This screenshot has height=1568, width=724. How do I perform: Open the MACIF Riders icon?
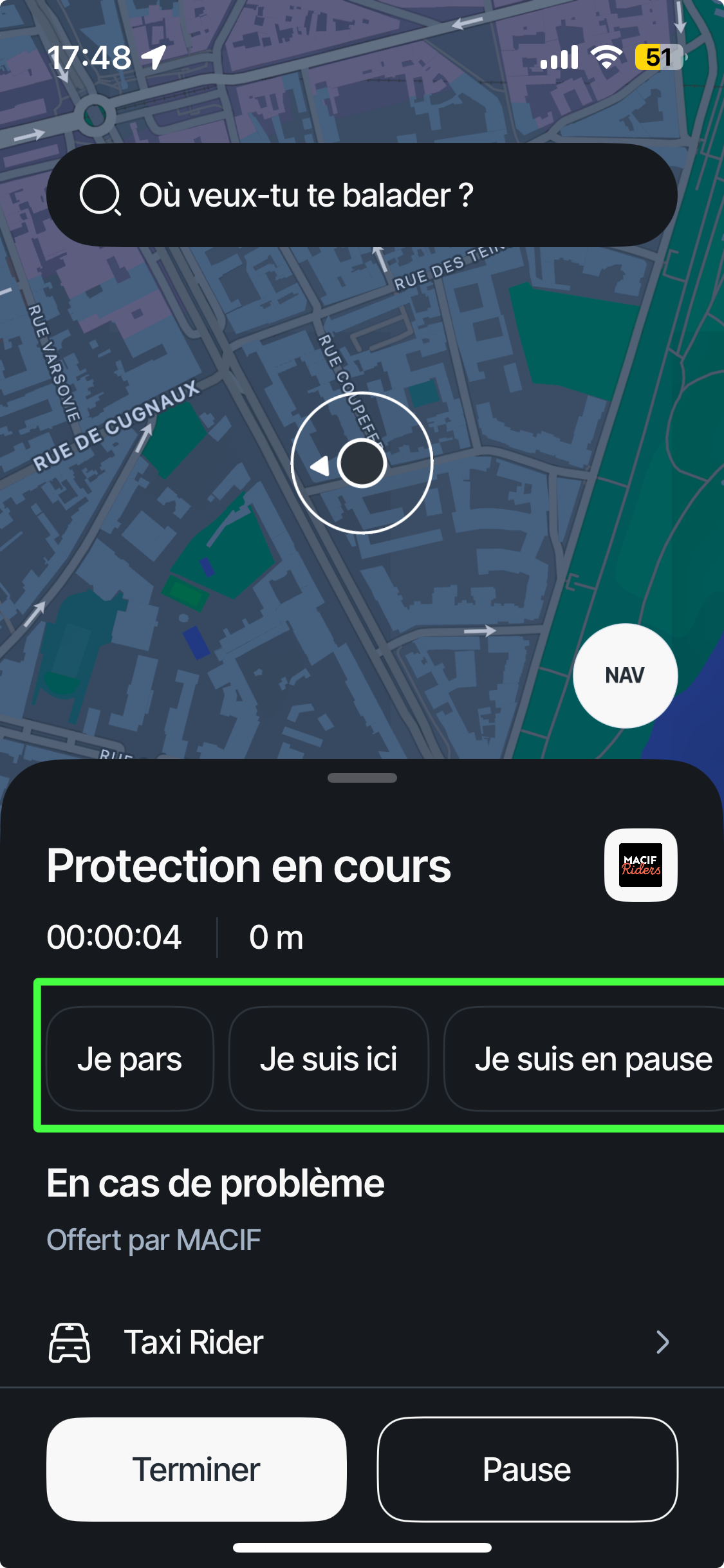pos(640,864)
